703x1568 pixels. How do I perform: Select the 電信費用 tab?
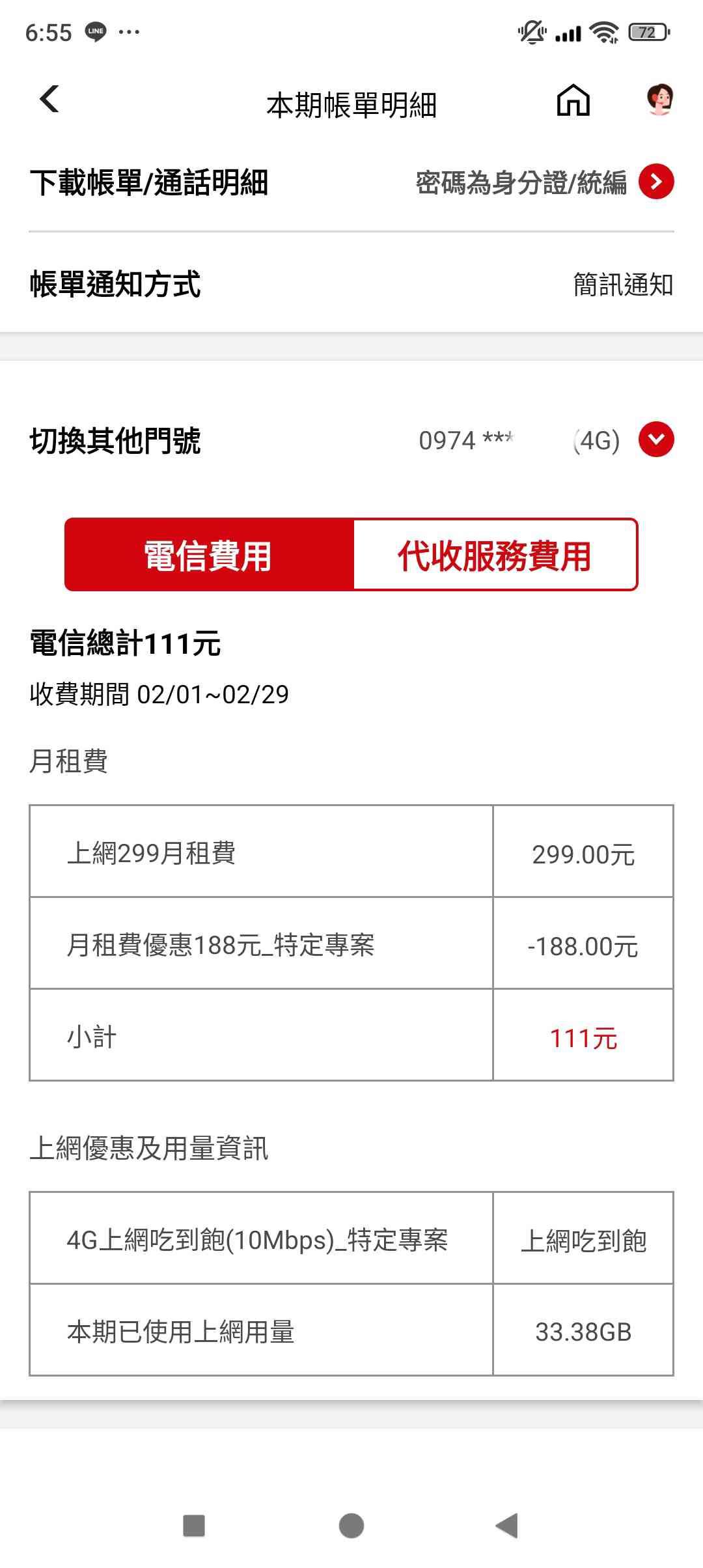tap(209, 555)
